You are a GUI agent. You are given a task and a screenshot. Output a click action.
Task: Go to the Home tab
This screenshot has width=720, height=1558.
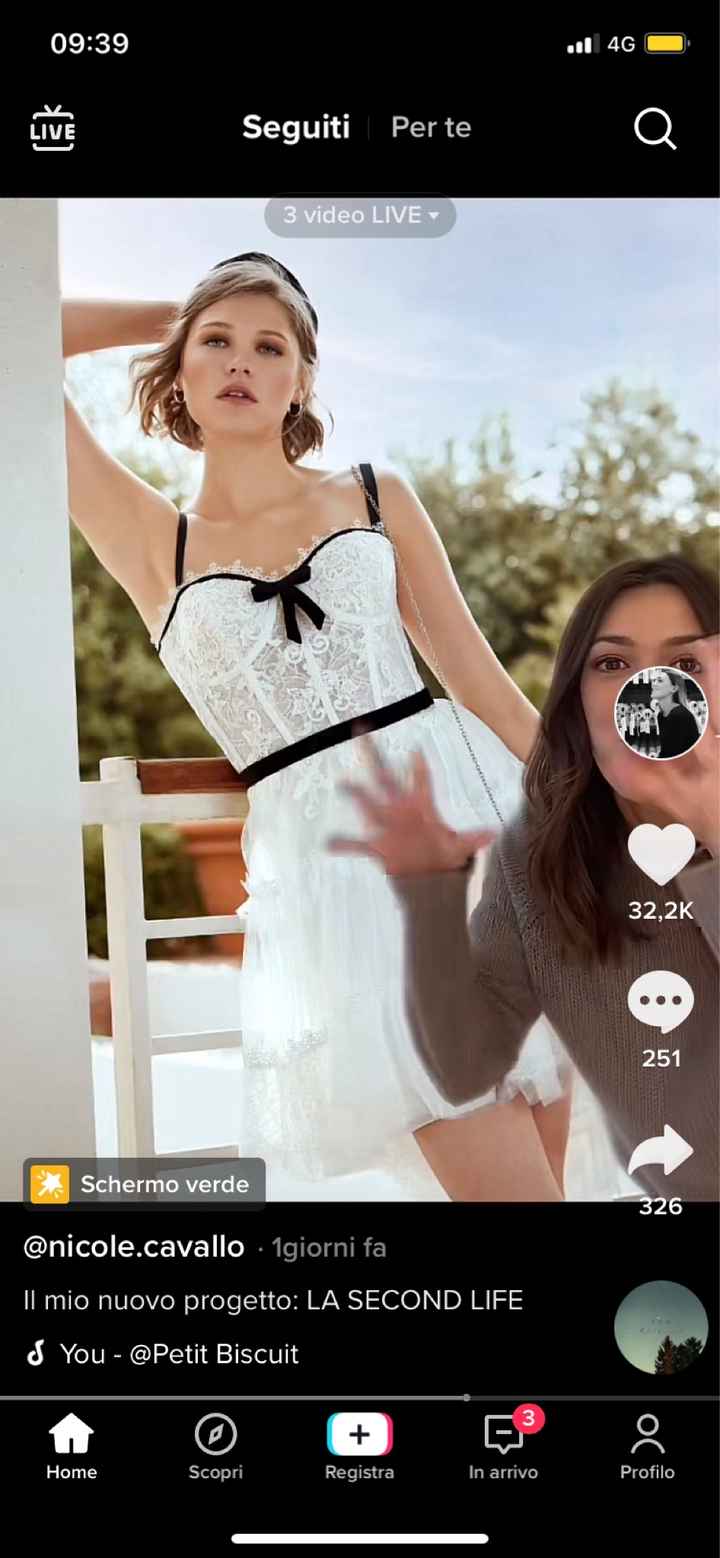click(71, 1447)
